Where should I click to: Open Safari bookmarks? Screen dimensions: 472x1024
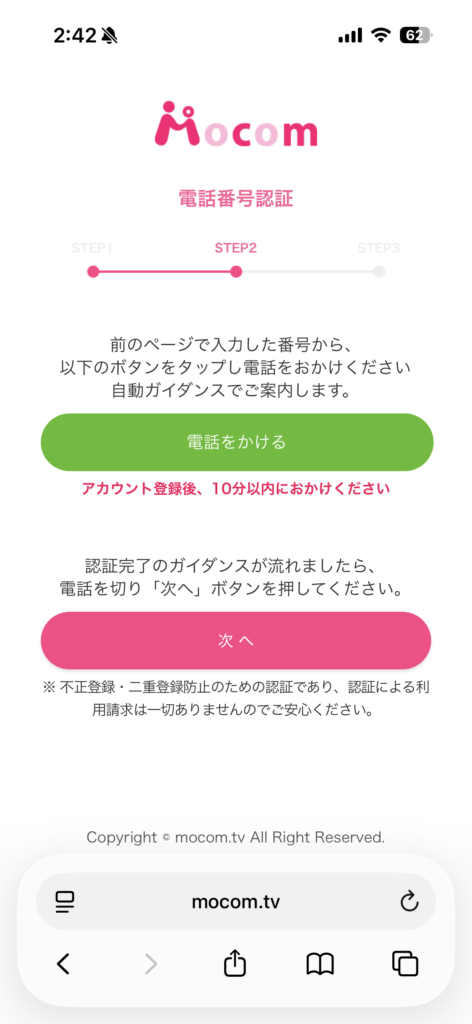coord(320,963)
